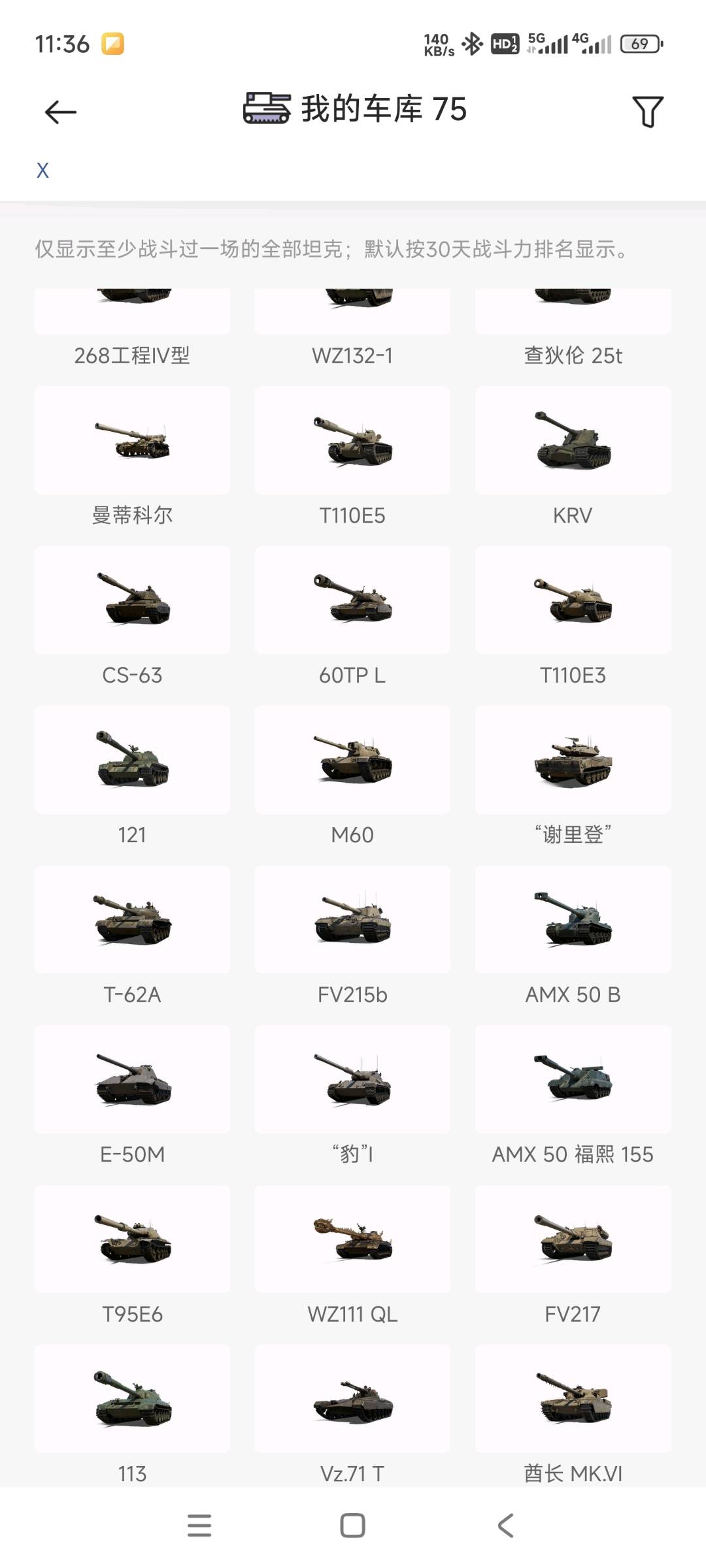
Task: Go back using the top-left arrow
Action: click(60, 112)
